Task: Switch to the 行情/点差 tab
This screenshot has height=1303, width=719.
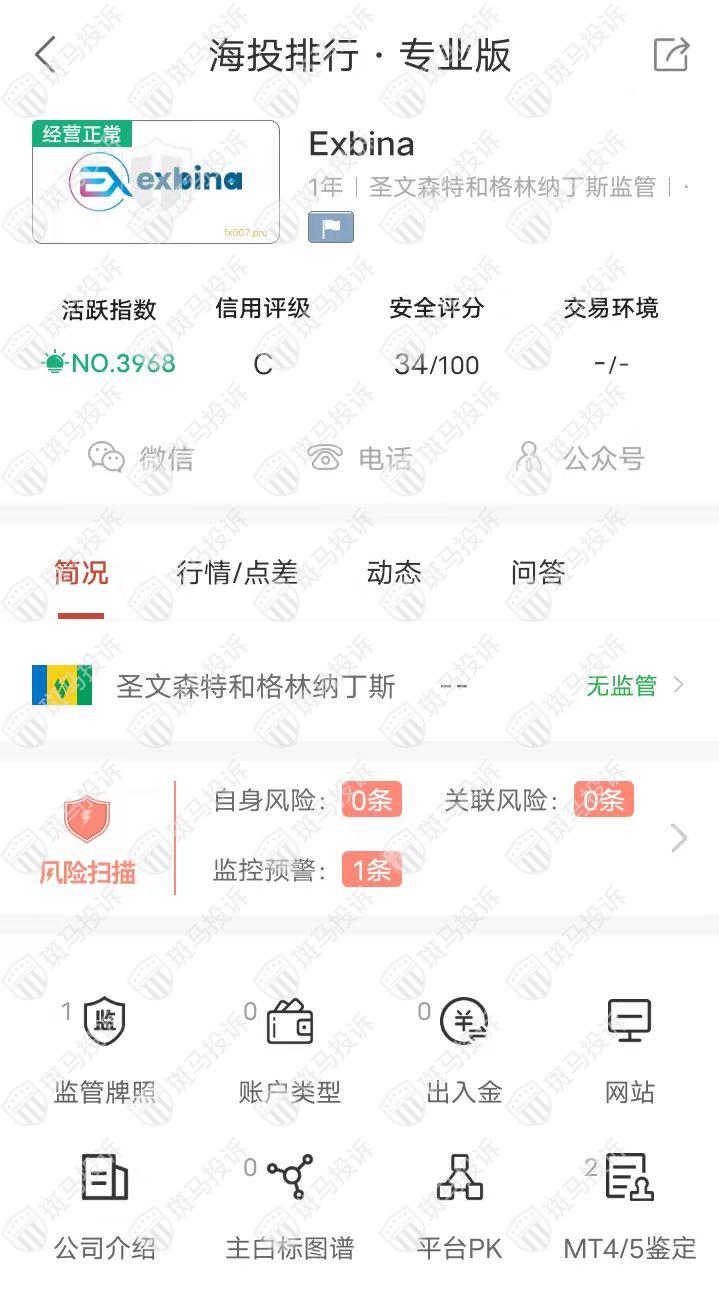Action: point(237,573)
